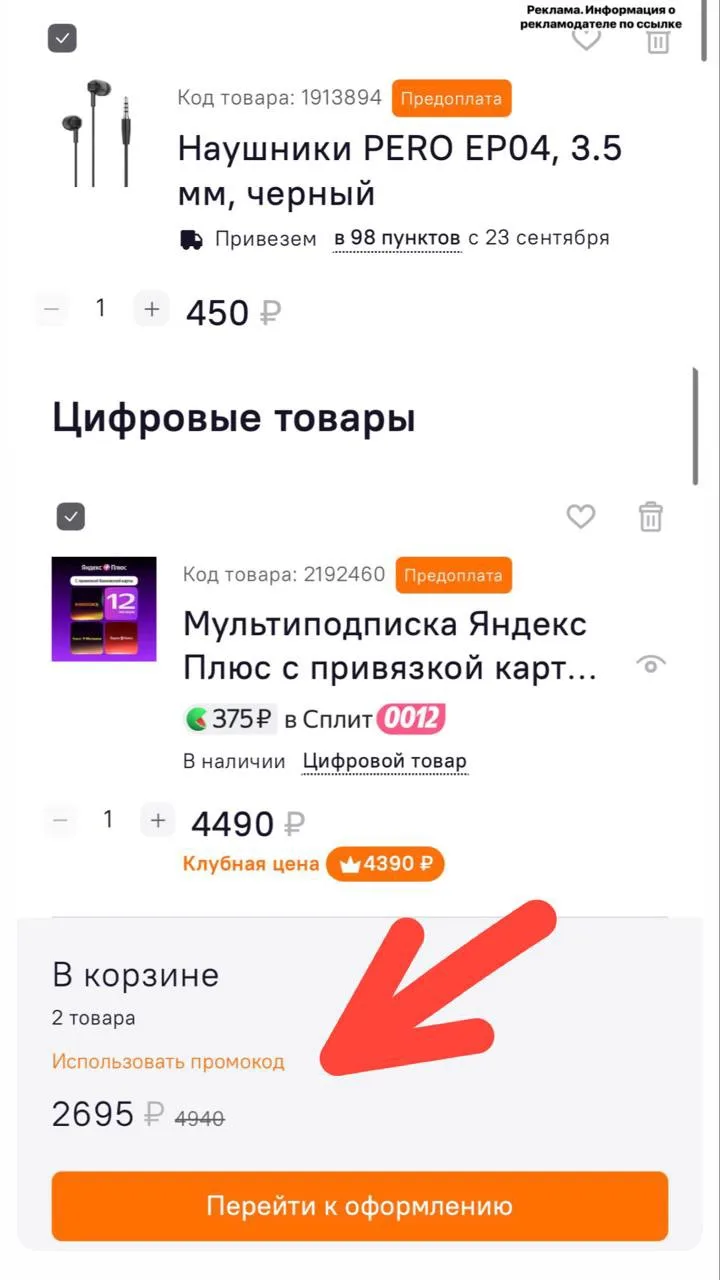Tap the Яндекс Плюс product image
Viewport: 720px width, 1280px height.
coord(104,609)
